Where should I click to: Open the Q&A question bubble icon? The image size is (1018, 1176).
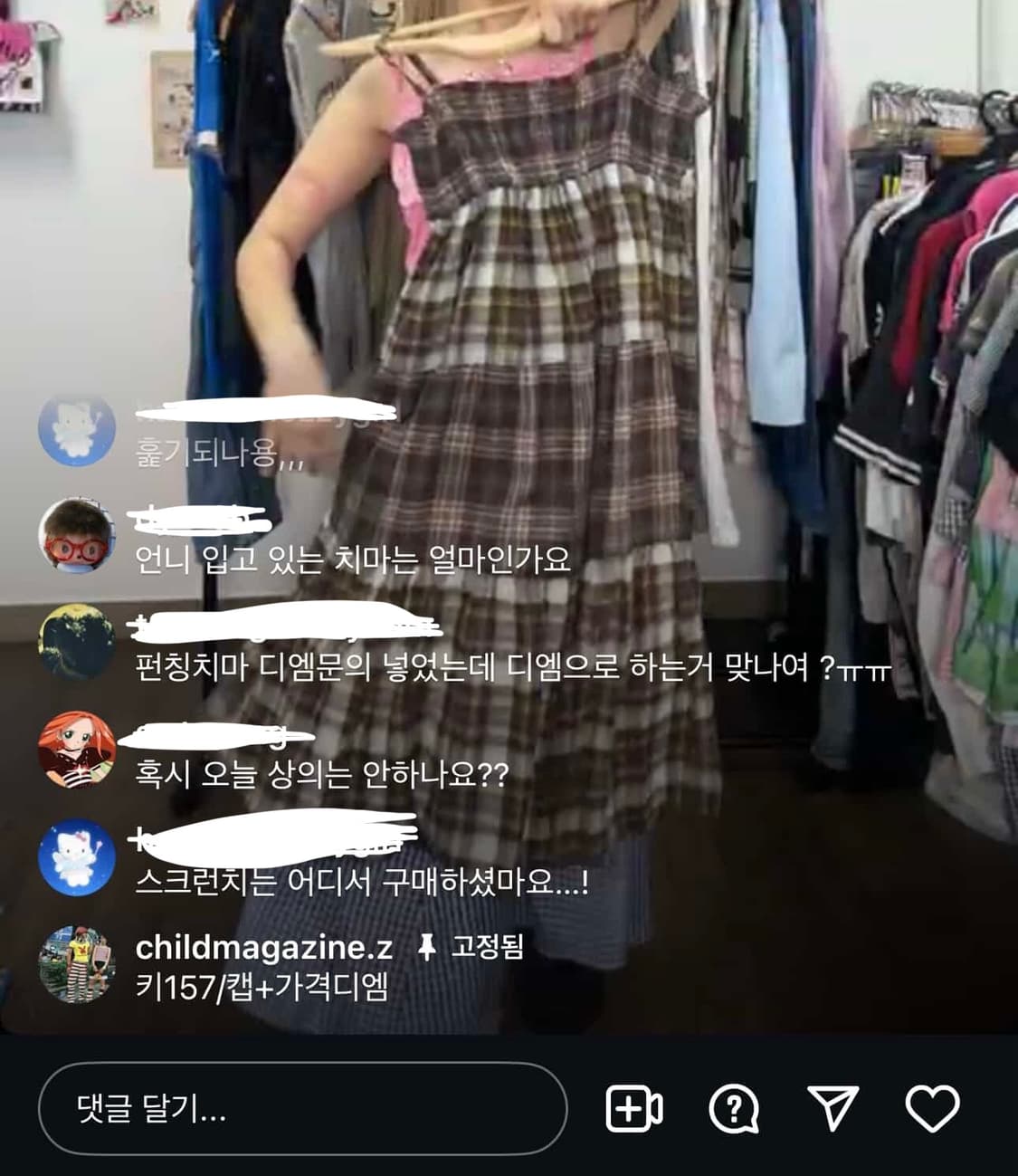[x=735, y=1108]
